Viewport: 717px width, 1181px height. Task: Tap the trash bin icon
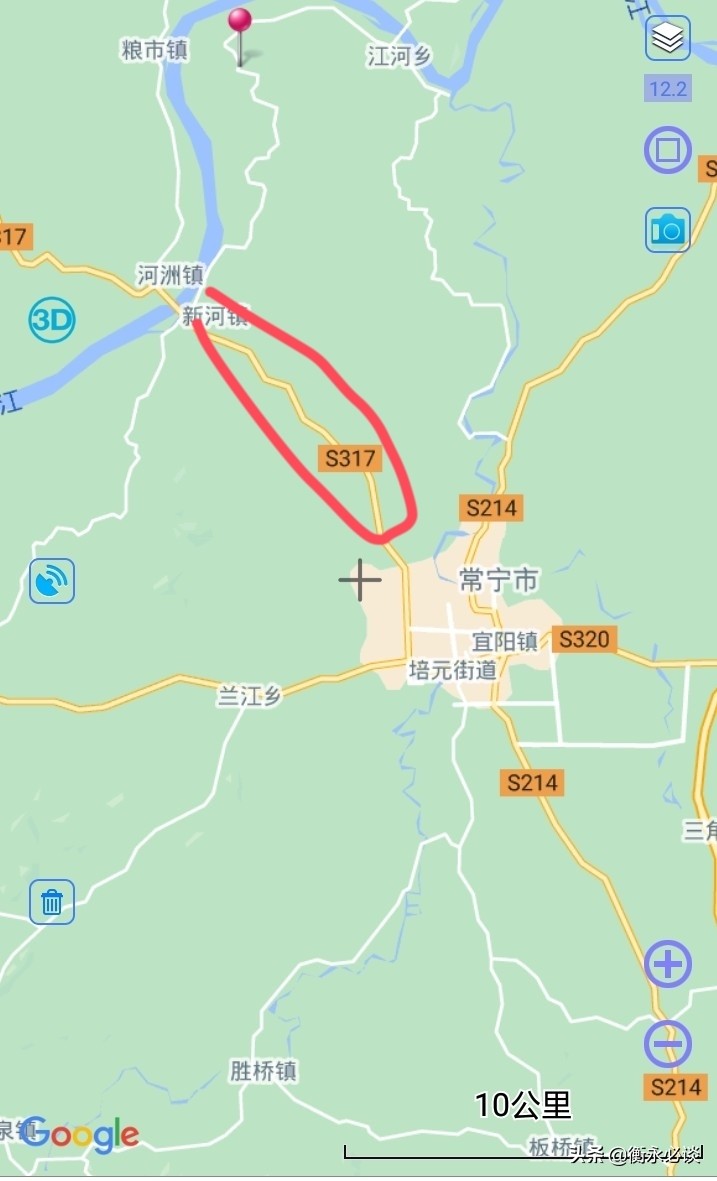coord(52,902)
